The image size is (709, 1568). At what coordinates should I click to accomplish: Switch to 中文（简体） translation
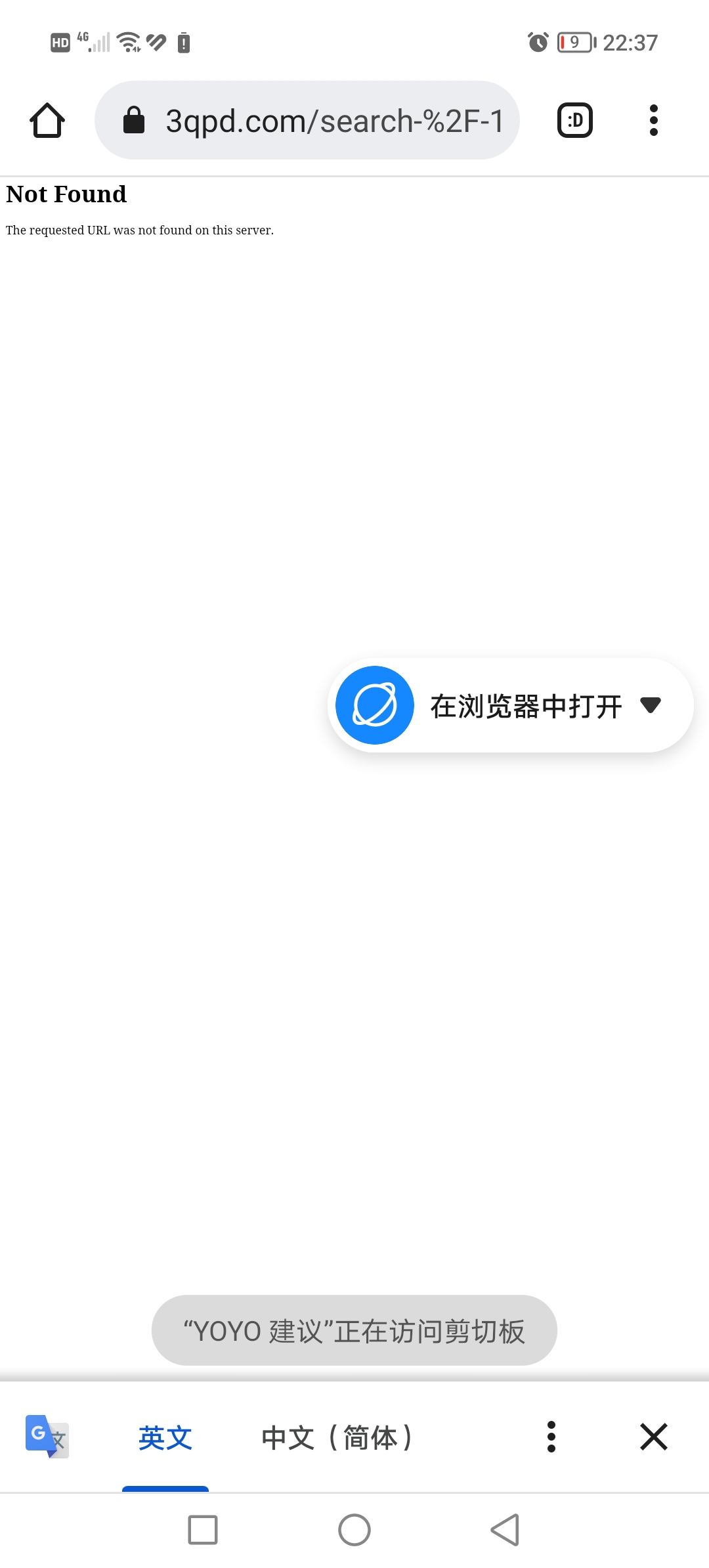coord(337,1437)
